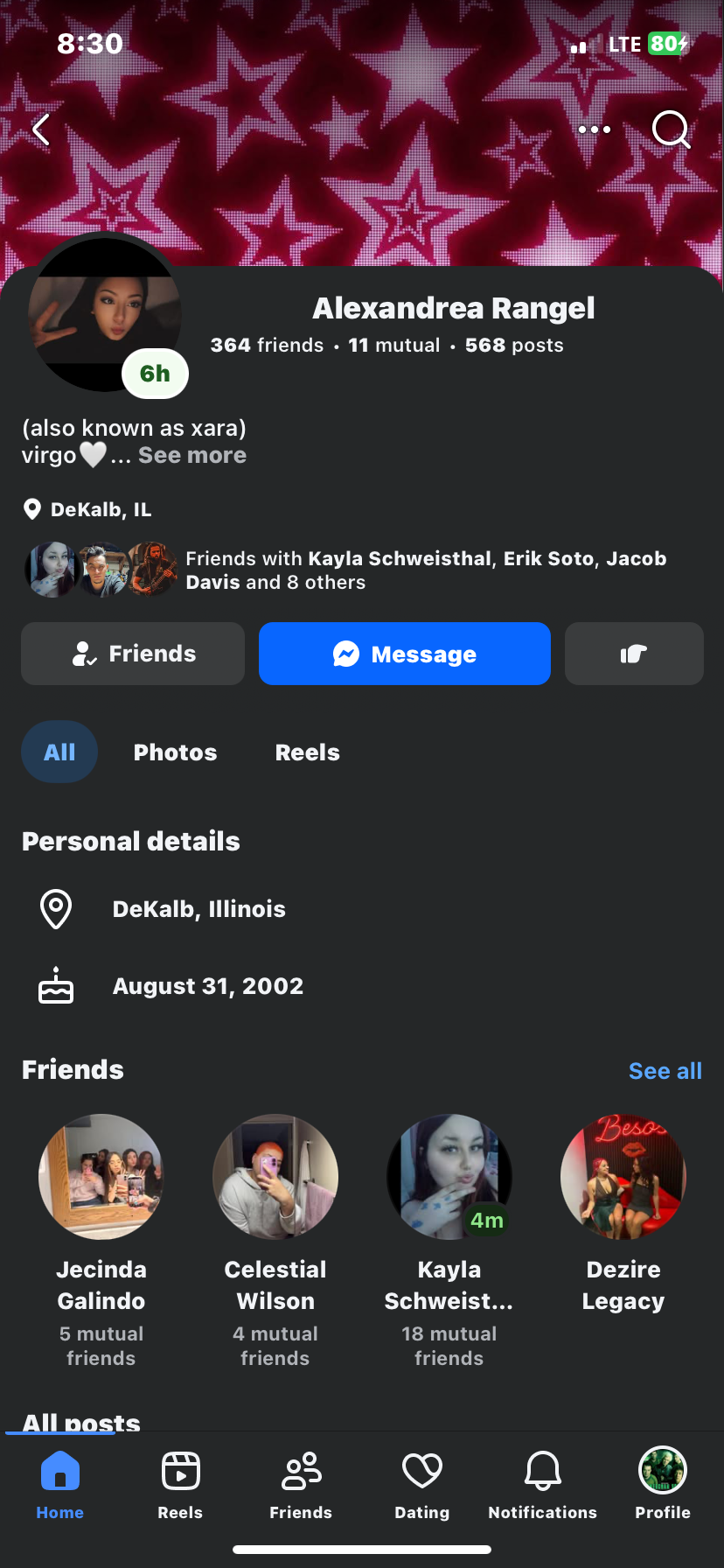The width and height of the screenshot is (724, 1568).
Task: Search within this profile
Action: tap(671, 129)
